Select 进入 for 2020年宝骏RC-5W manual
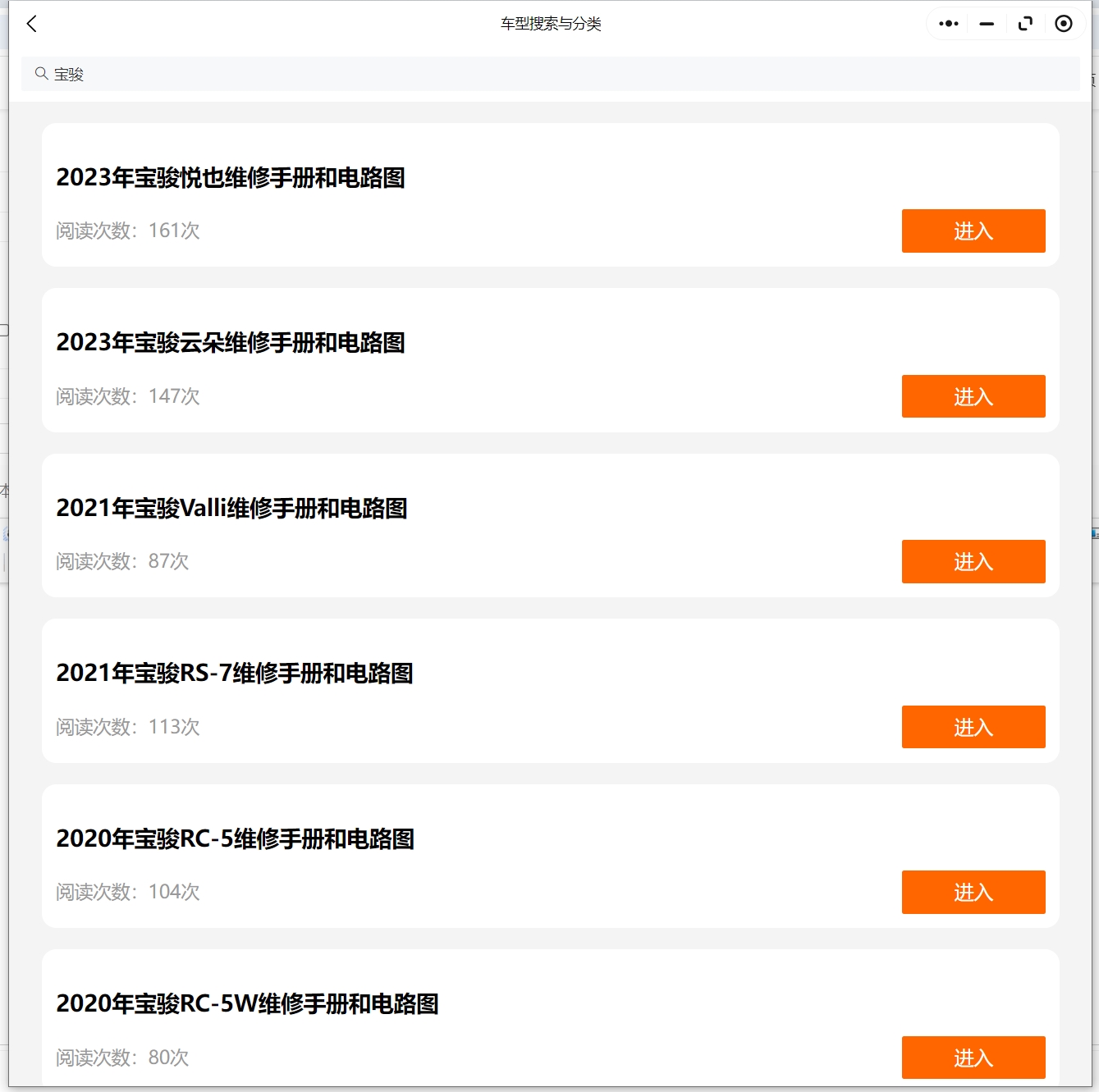 [x=973, y=1058]
